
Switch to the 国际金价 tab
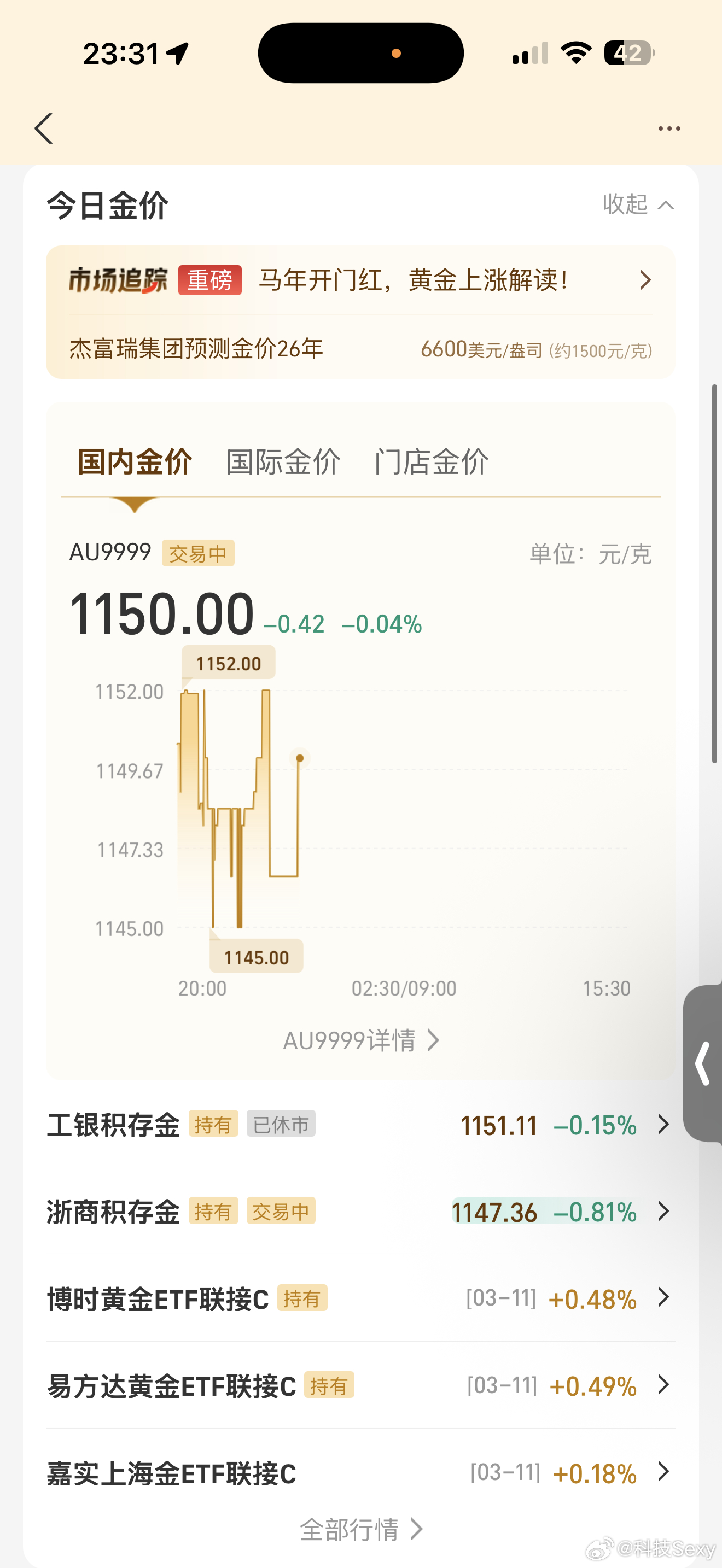(283, 461)
